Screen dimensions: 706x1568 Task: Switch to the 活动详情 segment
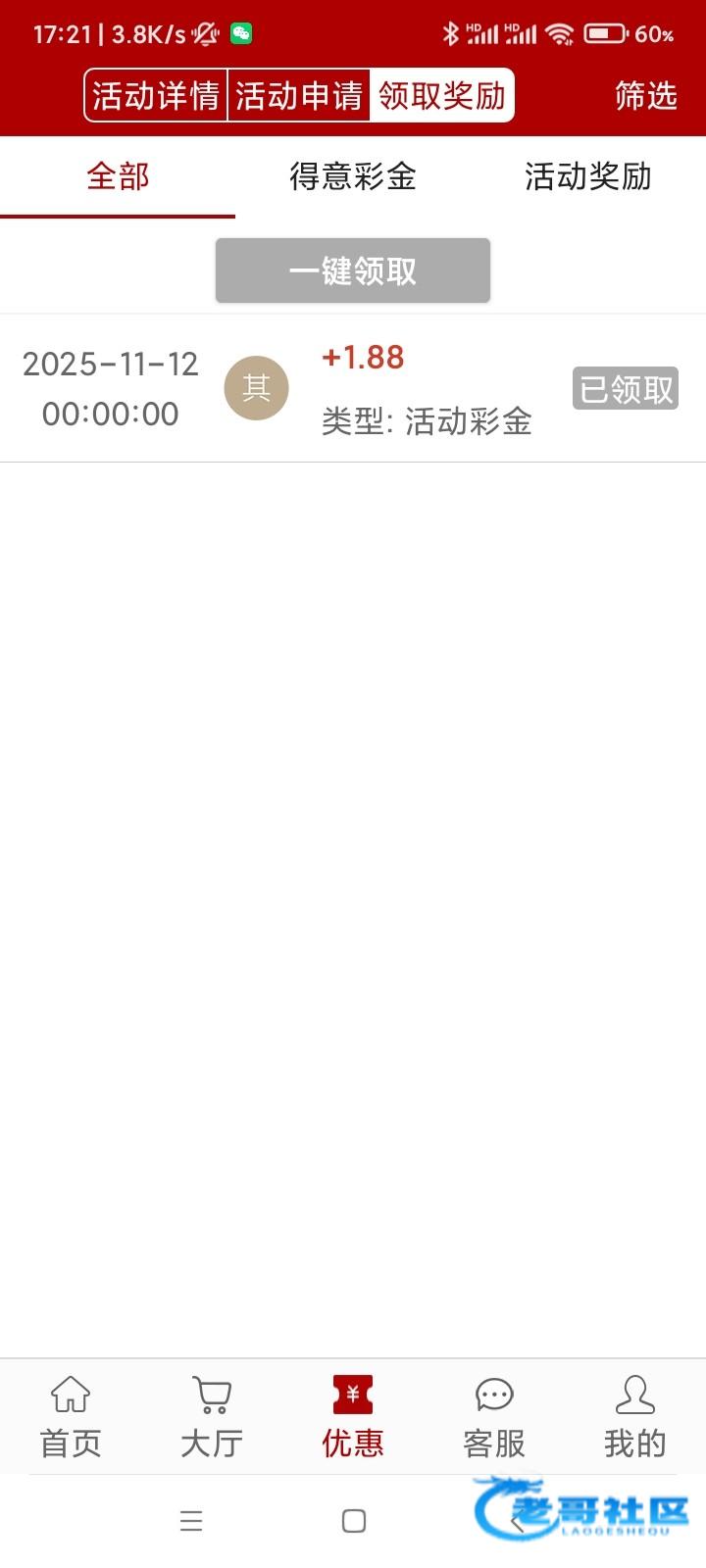pos(156,95)
